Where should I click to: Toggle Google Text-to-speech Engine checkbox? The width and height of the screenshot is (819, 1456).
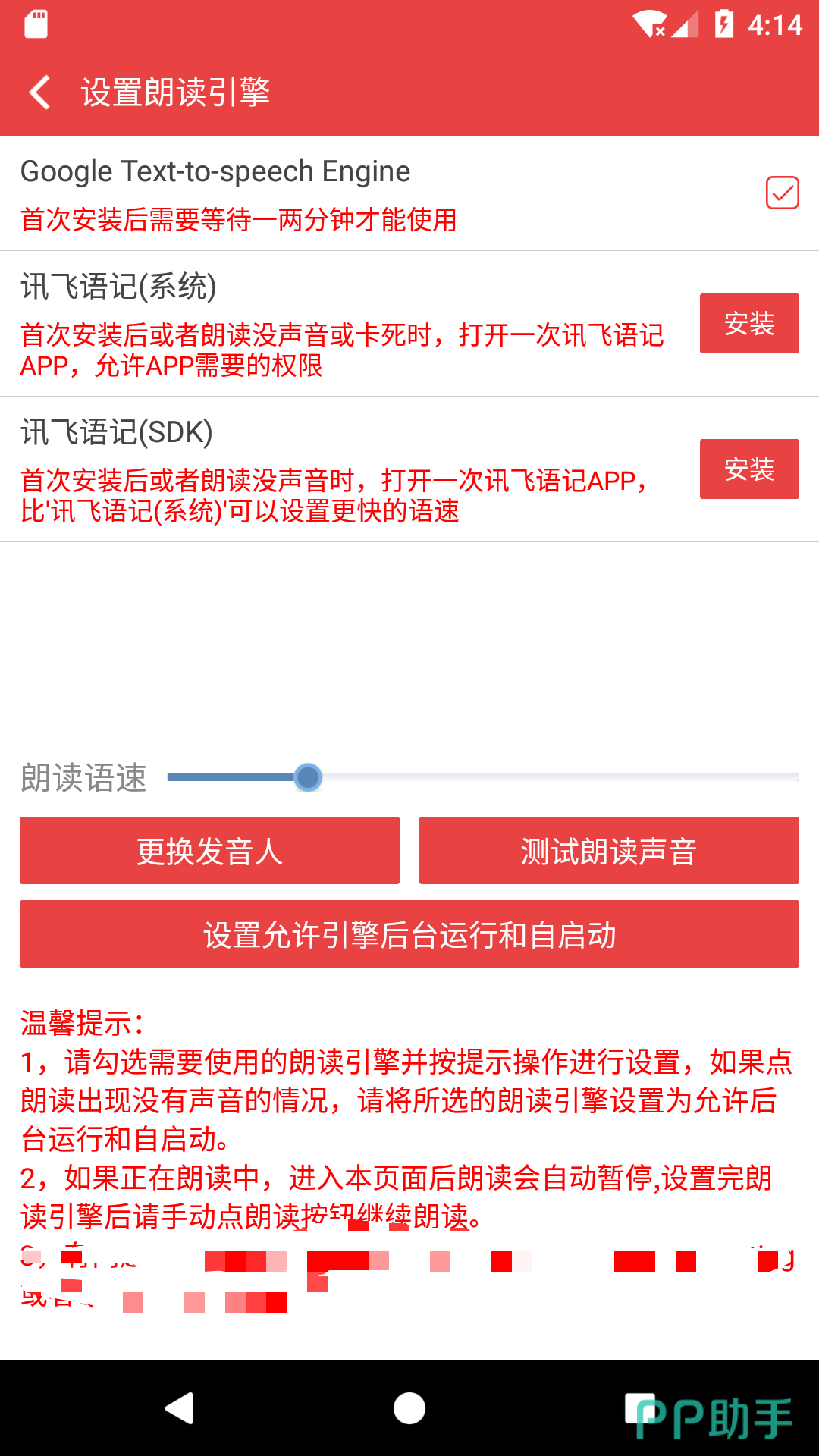[x=782, y=193]
